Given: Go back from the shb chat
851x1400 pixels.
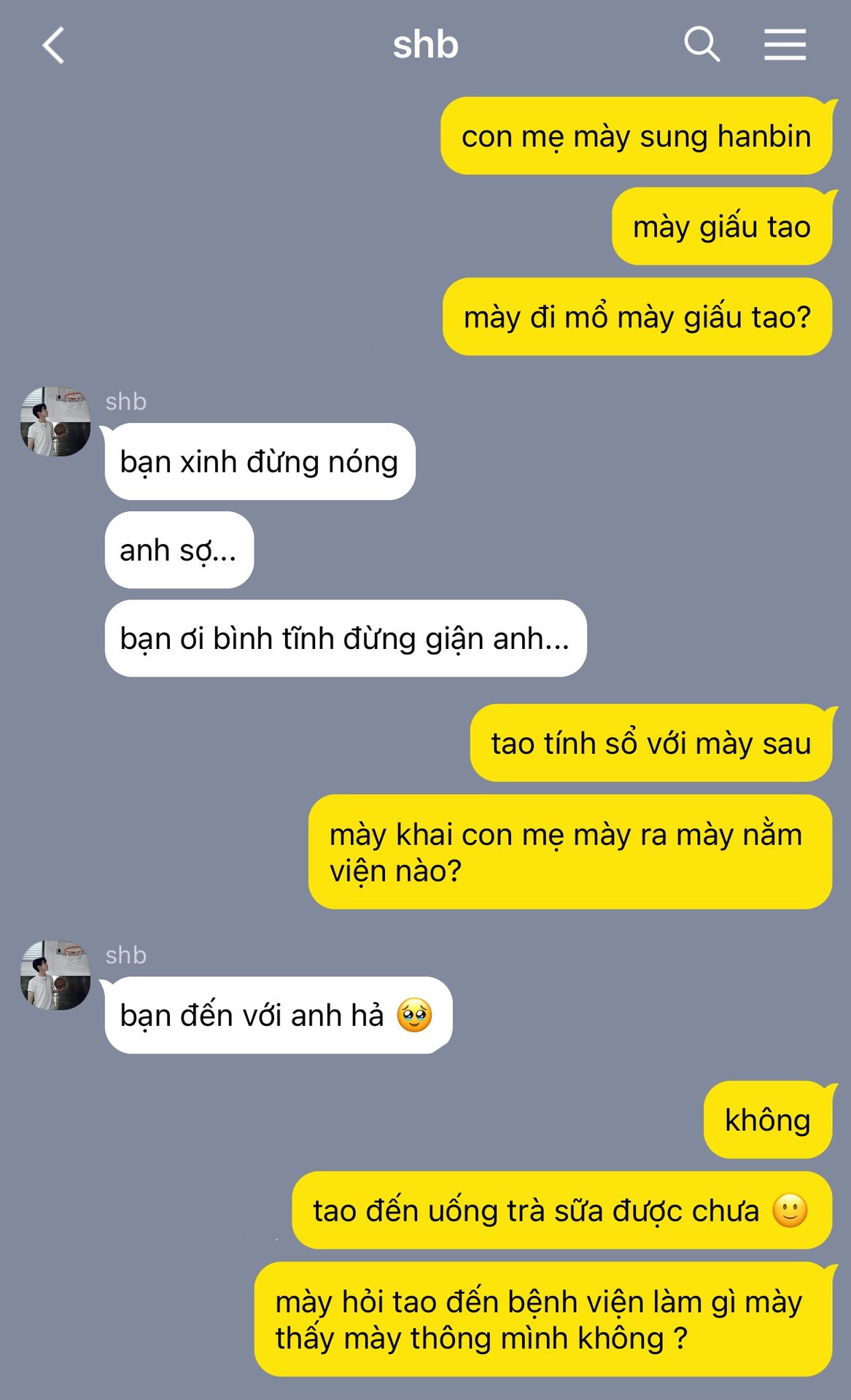Looking at the screenshot, I should pos(54,45).
